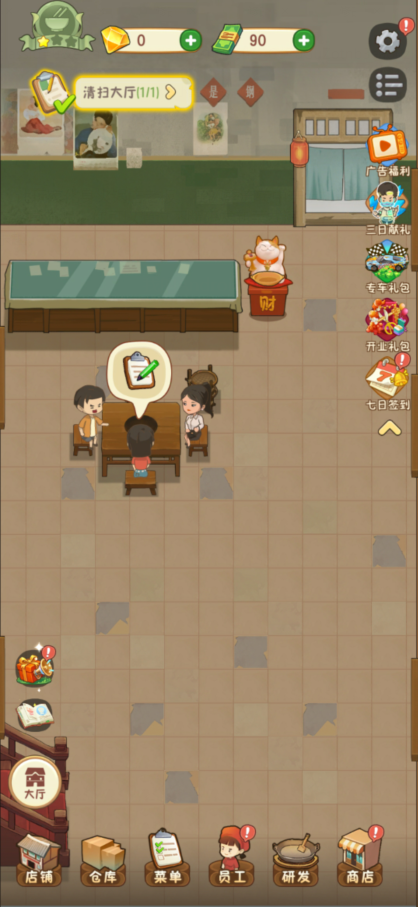Add more cash with plus button
This screenshot has width=418, height=907.
pyautogui.click(x=304, y=40)
